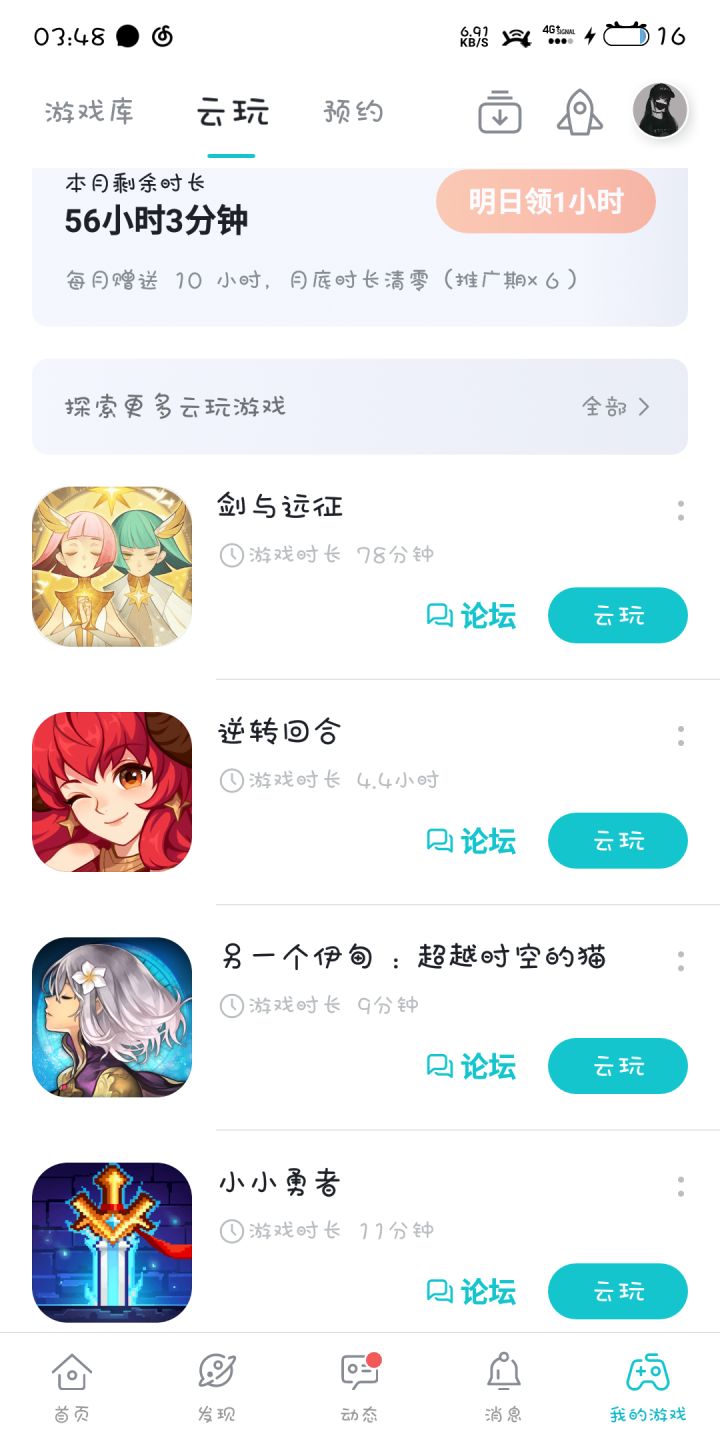The width and height of the screenshot is (720, 1440).
Task: Open 小小勇者 game icon
Action: click(x=112, y=1242)
